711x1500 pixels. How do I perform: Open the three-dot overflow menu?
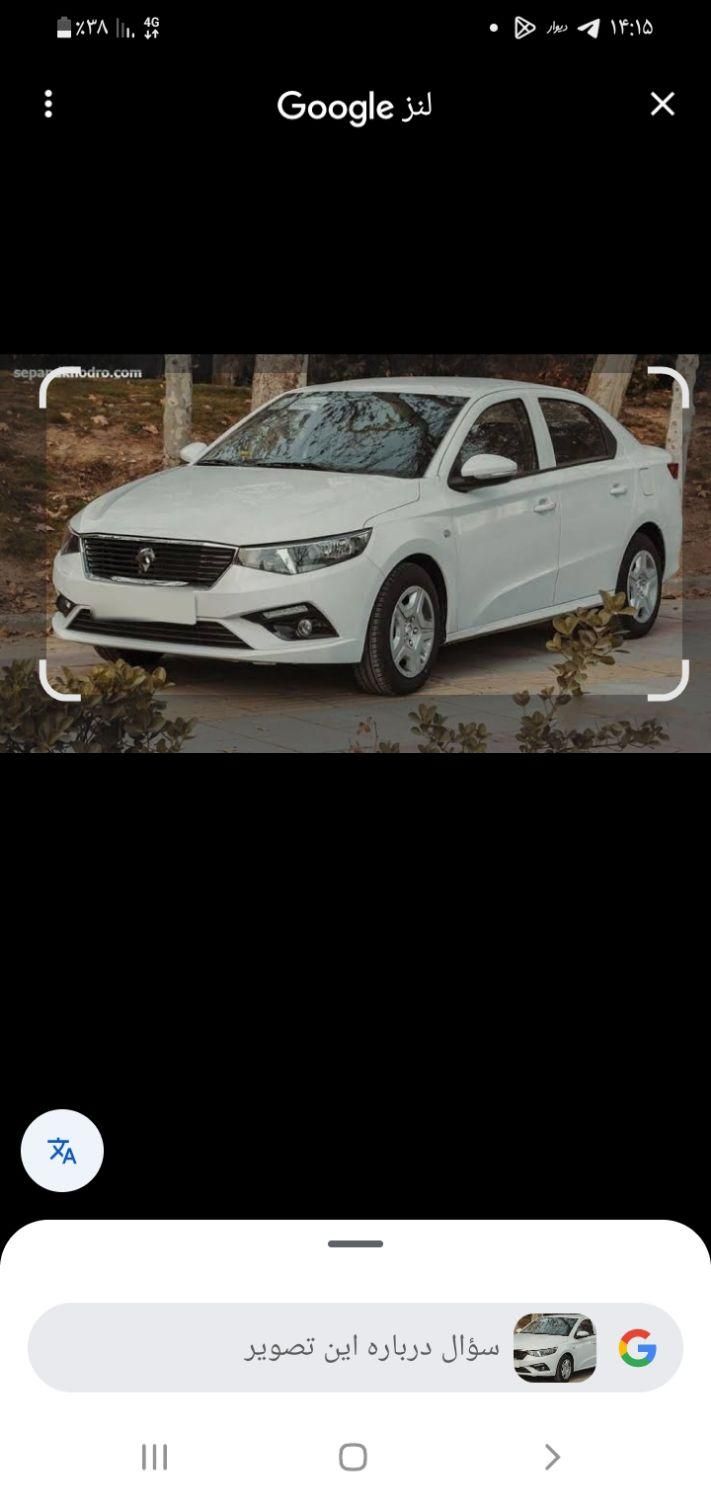click(48, 104)
